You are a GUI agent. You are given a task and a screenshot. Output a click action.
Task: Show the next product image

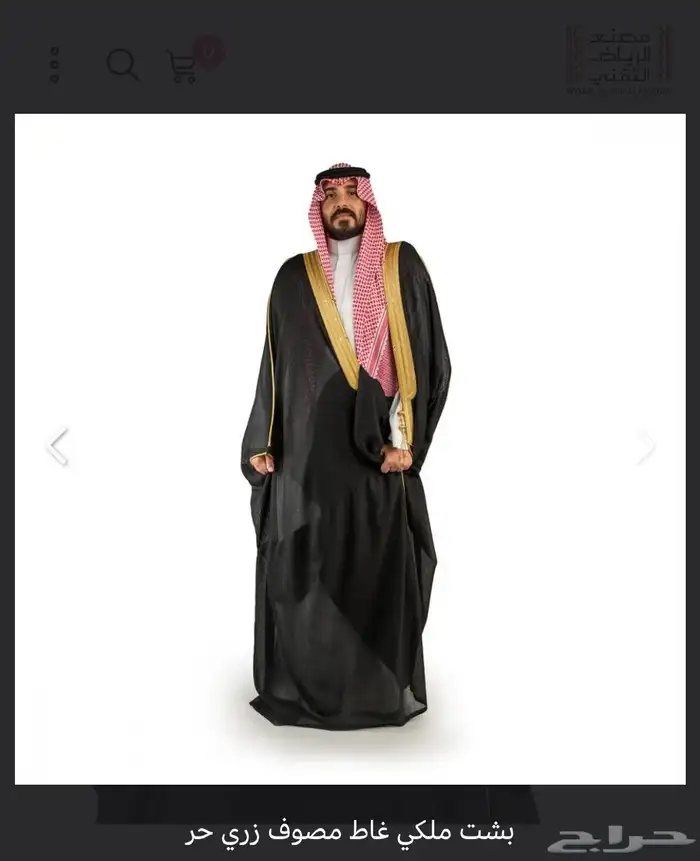[645, 446]
